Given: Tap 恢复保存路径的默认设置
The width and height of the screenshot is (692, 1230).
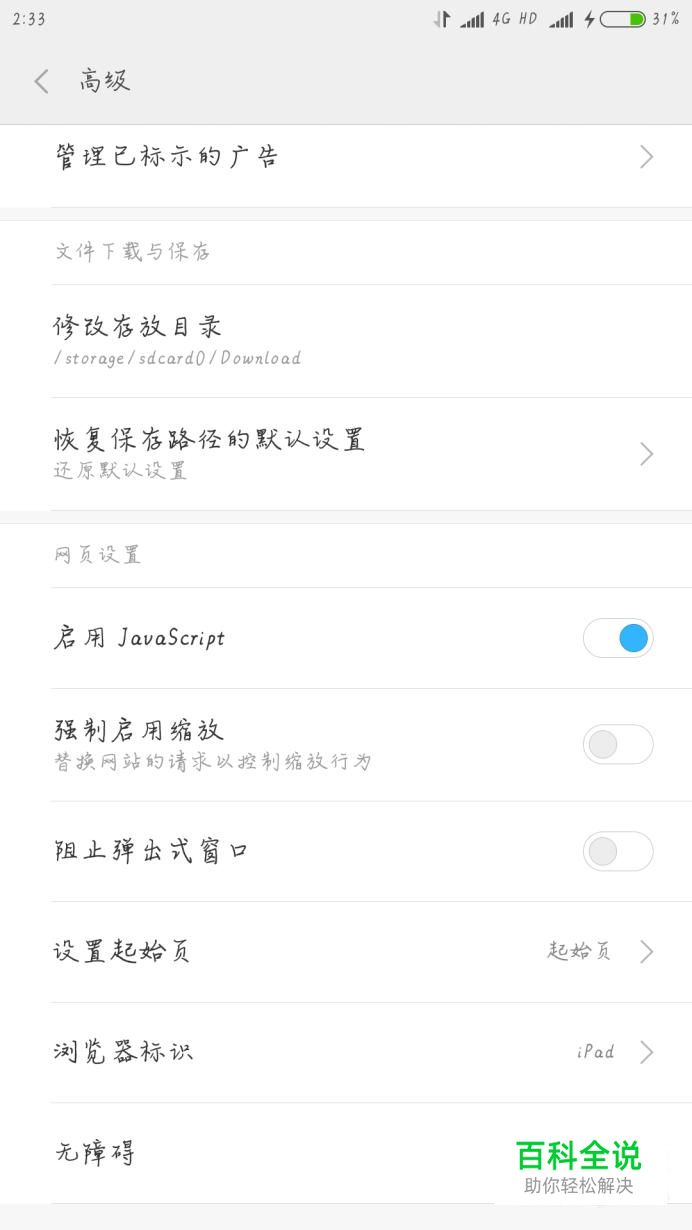Looking at the screenshot, I should (346, 453).
